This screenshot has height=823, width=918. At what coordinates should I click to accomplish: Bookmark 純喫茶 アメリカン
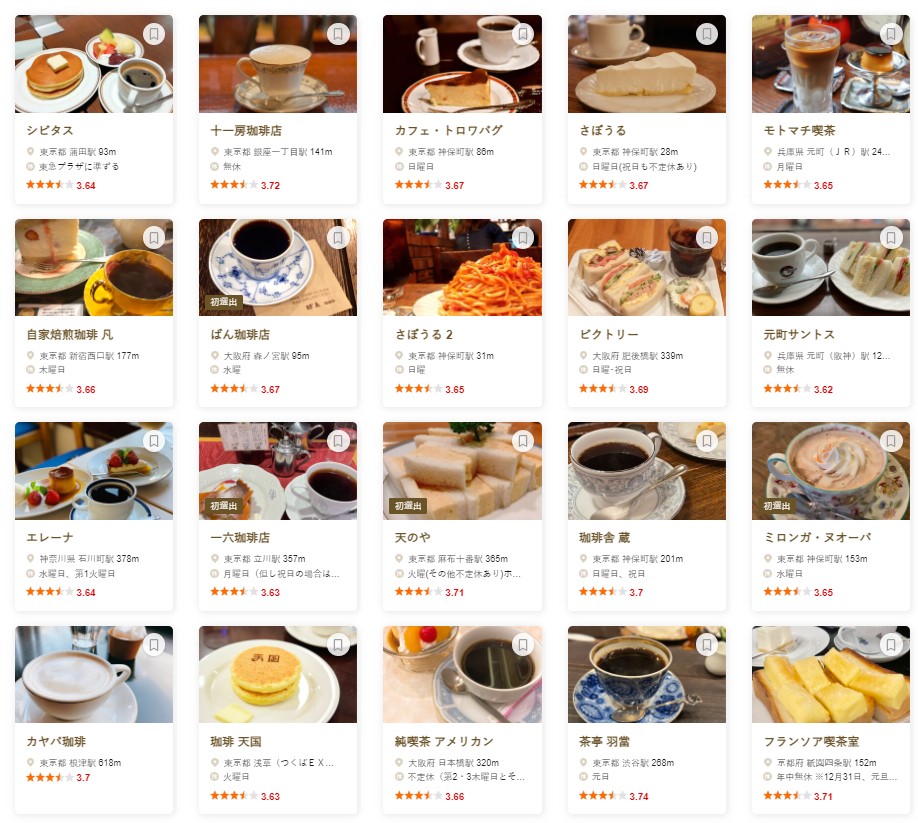pyautogui.click(x=522, y=645)
